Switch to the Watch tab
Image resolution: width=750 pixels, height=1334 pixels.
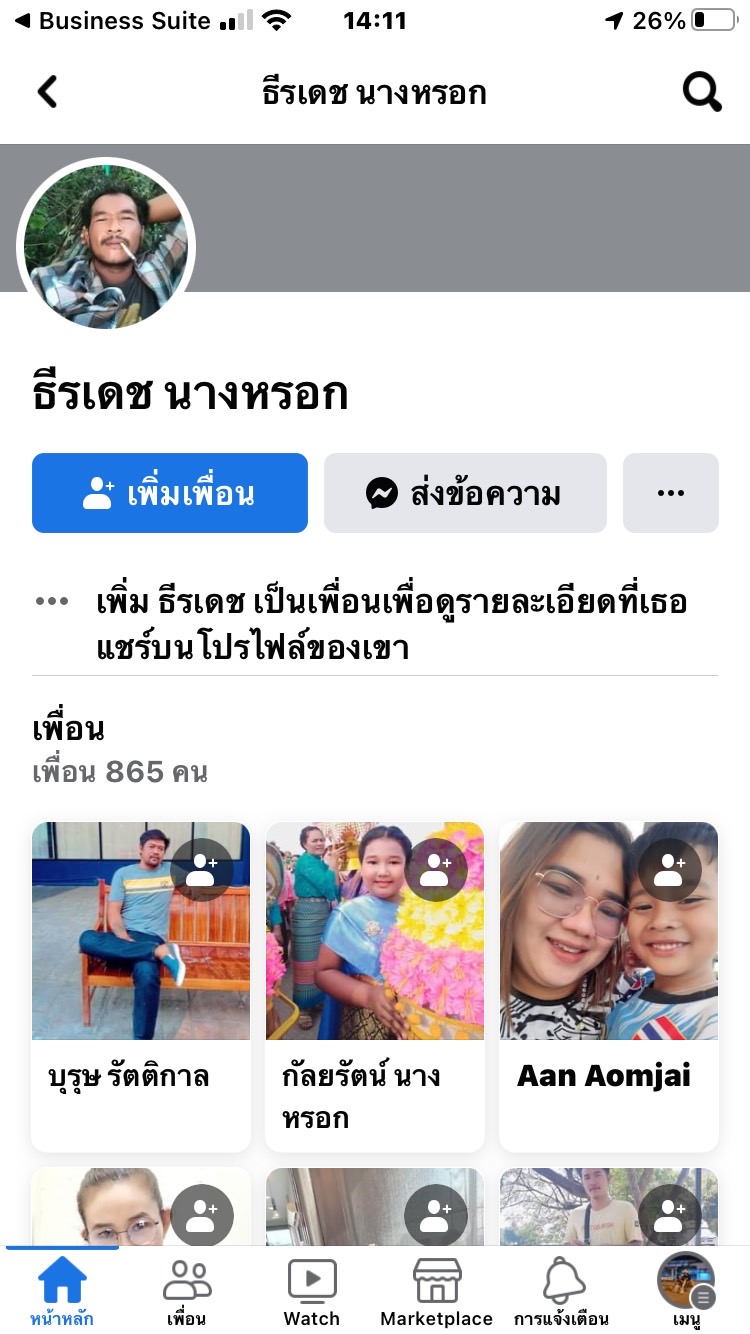[x=312, y=1290]
